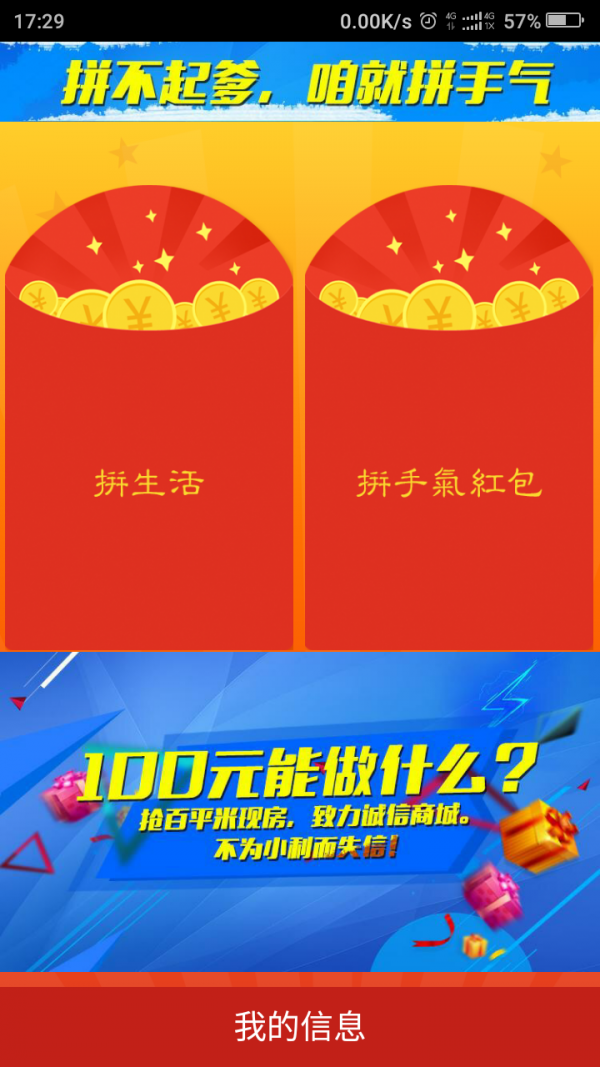Tap the 我的信息 button
600x1067 pixels.
click(x=300, y=1026)
